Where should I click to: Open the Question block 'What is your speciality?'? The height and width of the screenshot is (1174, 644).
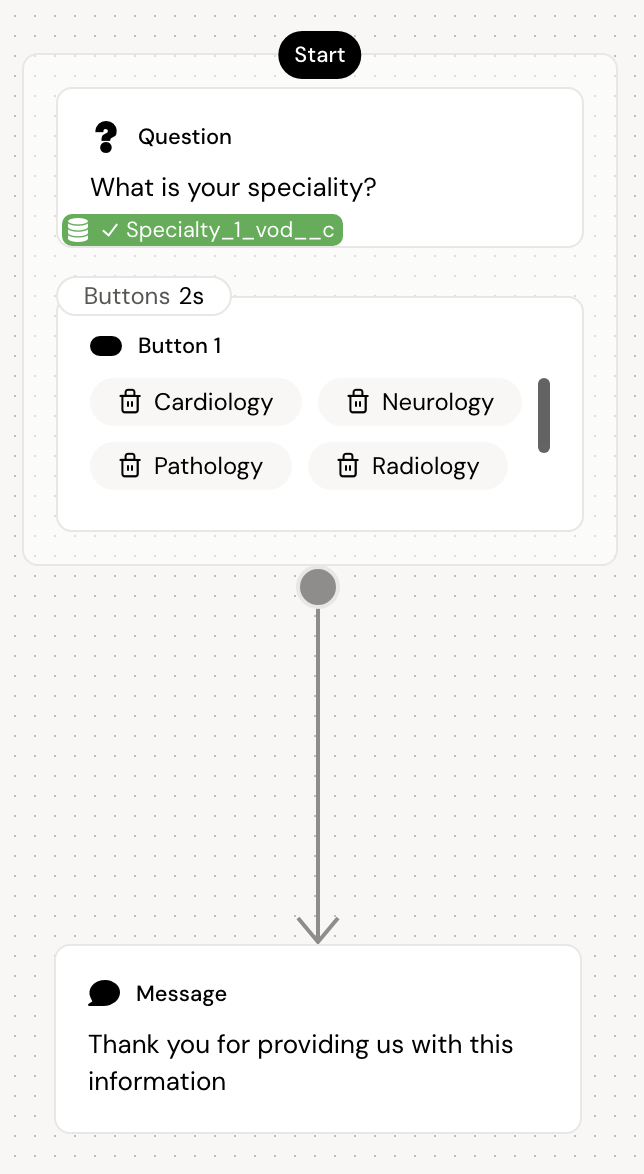[232, 187]
